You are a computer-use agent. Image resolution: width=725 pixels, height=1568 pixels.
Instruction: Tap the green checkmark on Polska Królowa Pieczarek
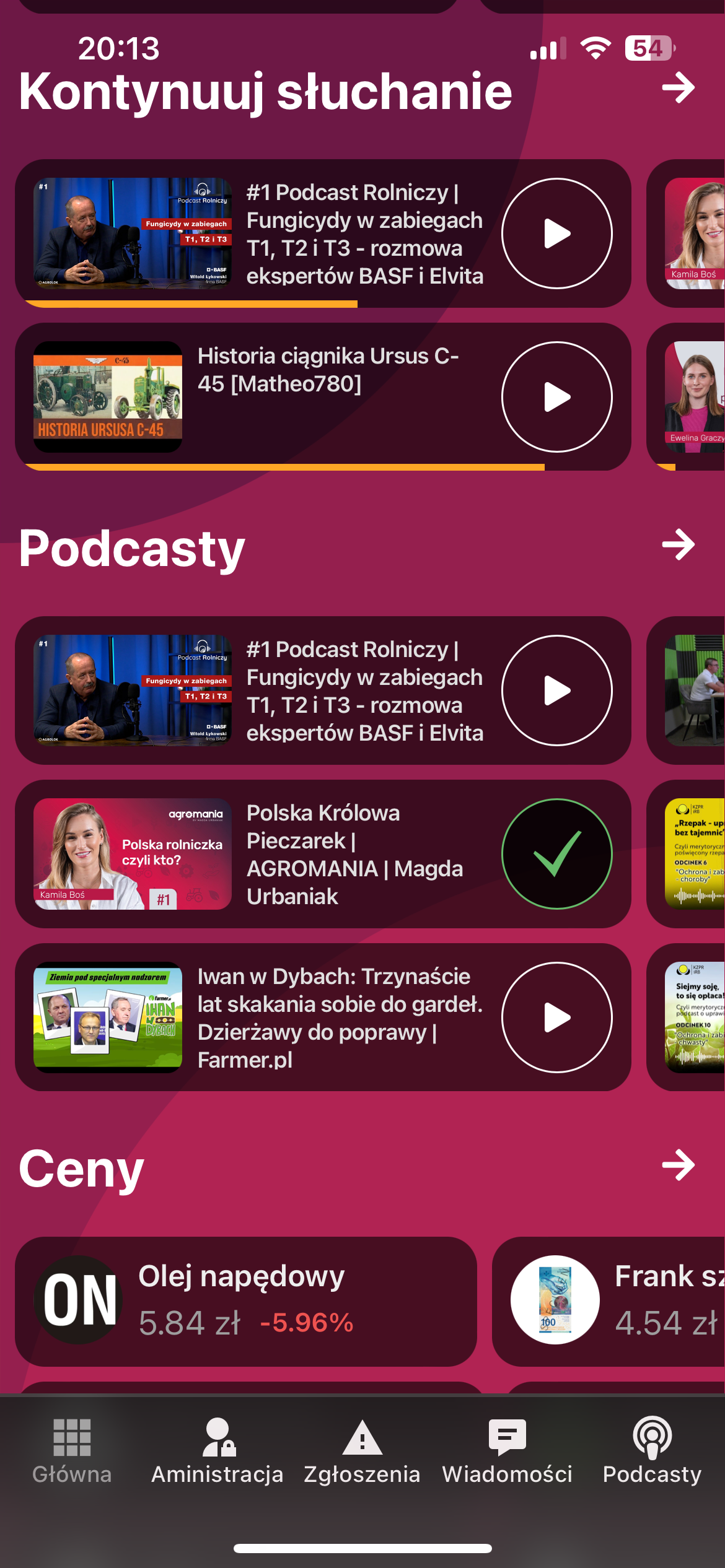tap(556, 854)
